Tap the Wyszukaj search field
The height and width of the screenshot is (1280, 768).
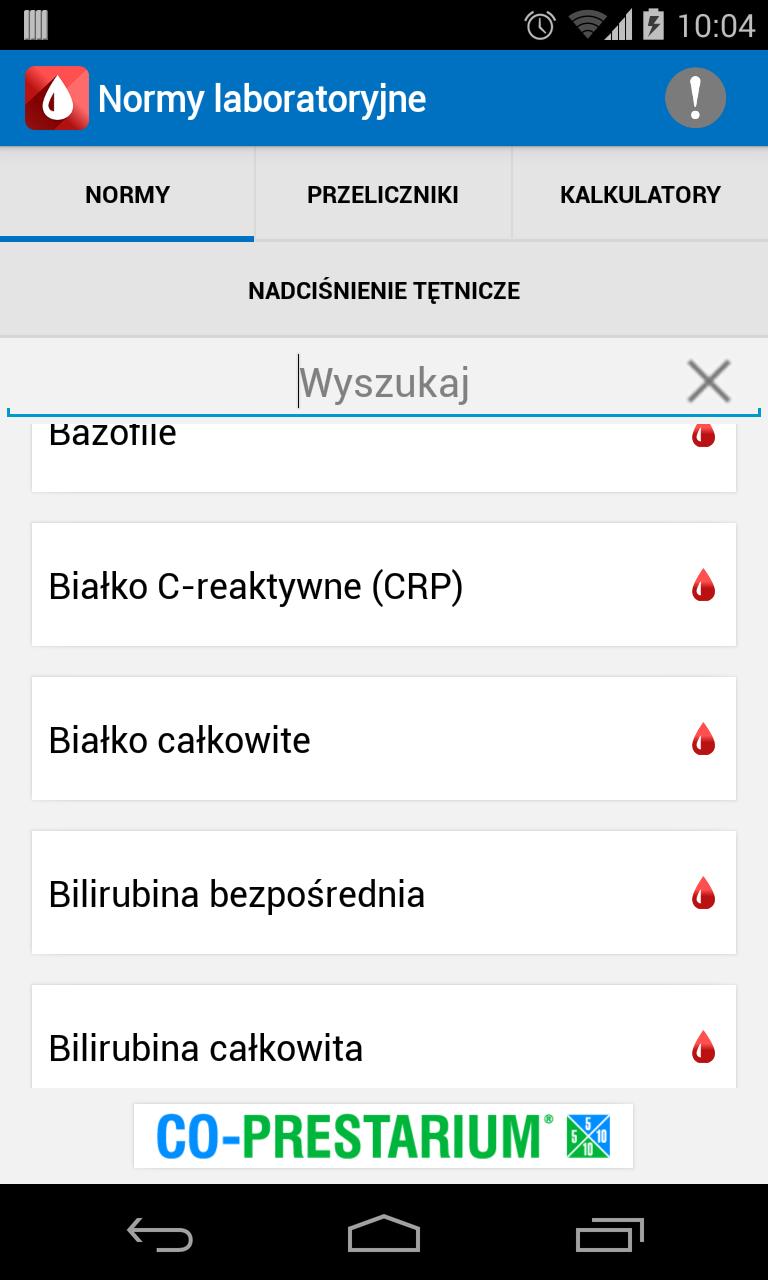point(384,381)
